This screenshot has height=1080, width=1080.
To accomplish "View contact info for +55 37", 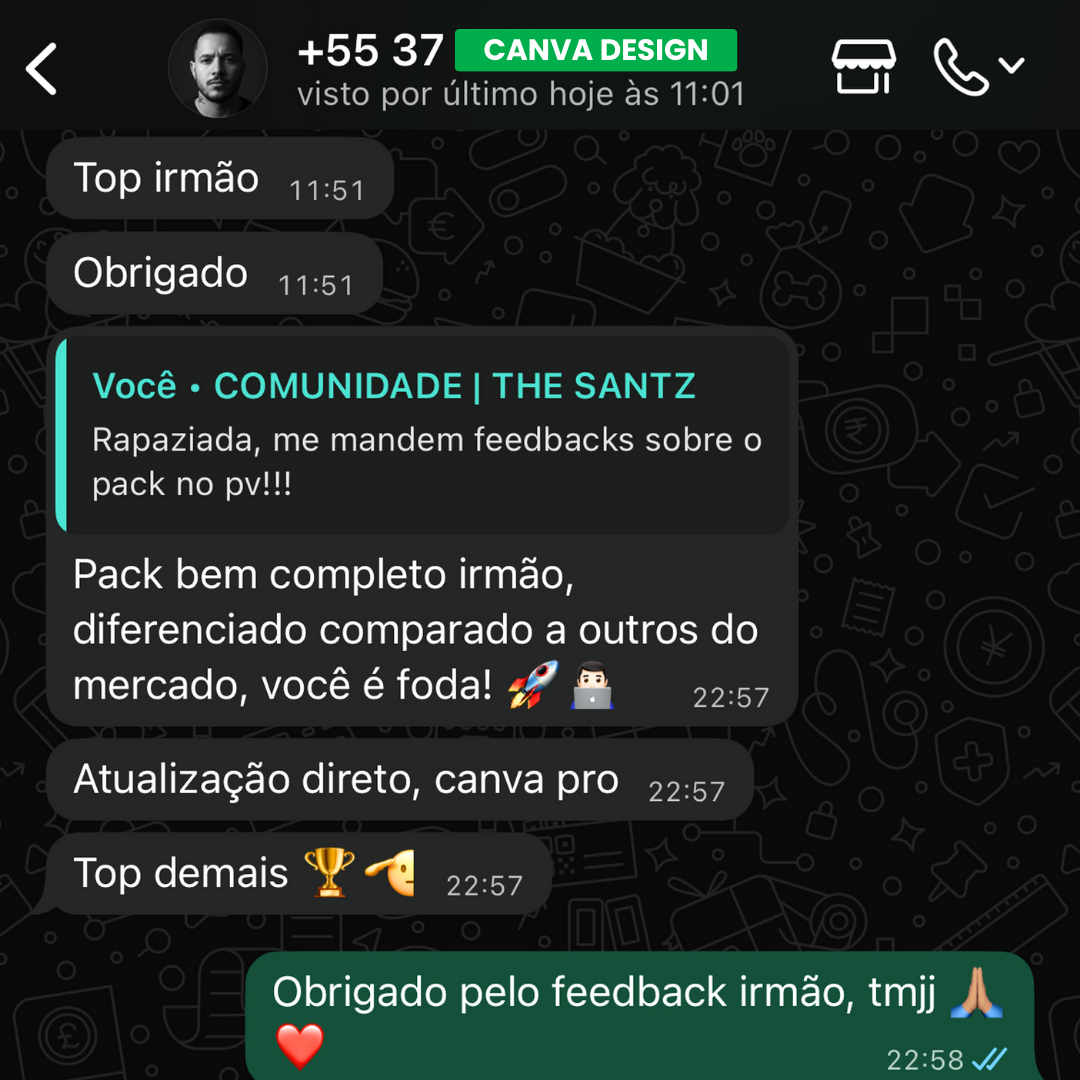I will click(x=372, y=51).
